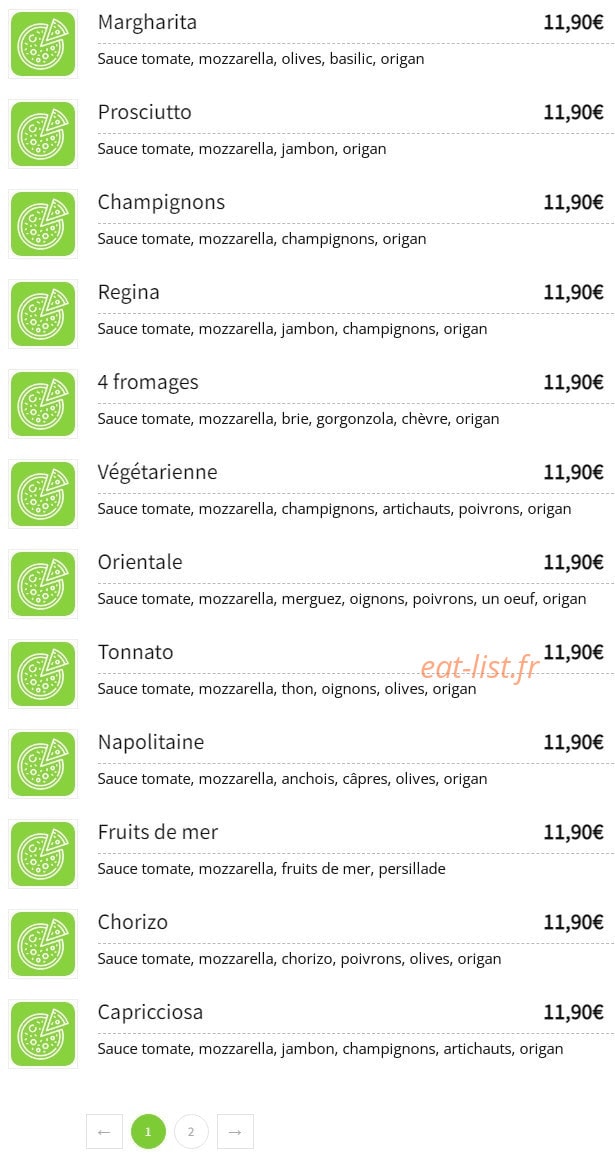Tap the next page arrow
The image size is (615, 1155).
point(235,1131)
